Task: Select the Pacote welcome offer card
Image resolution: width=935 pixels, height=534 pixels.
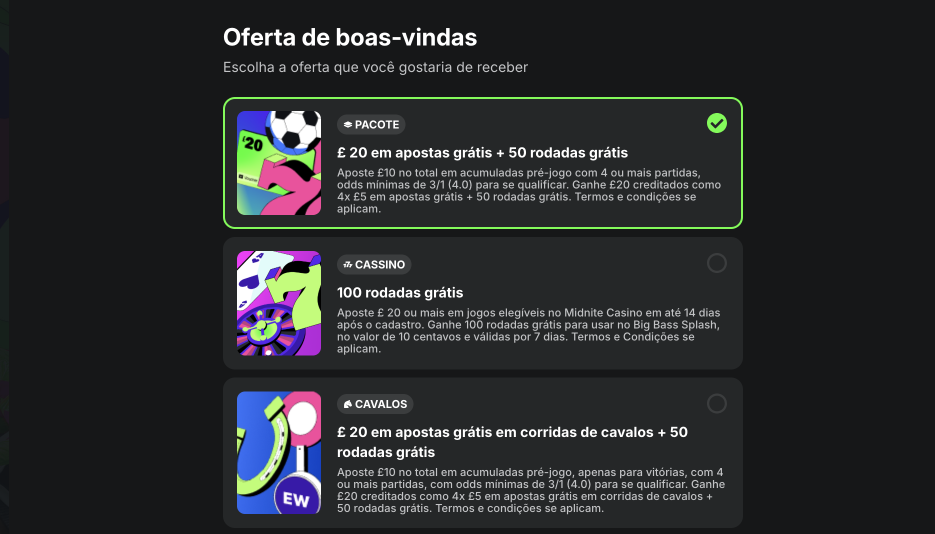Action: pos(482,163)
